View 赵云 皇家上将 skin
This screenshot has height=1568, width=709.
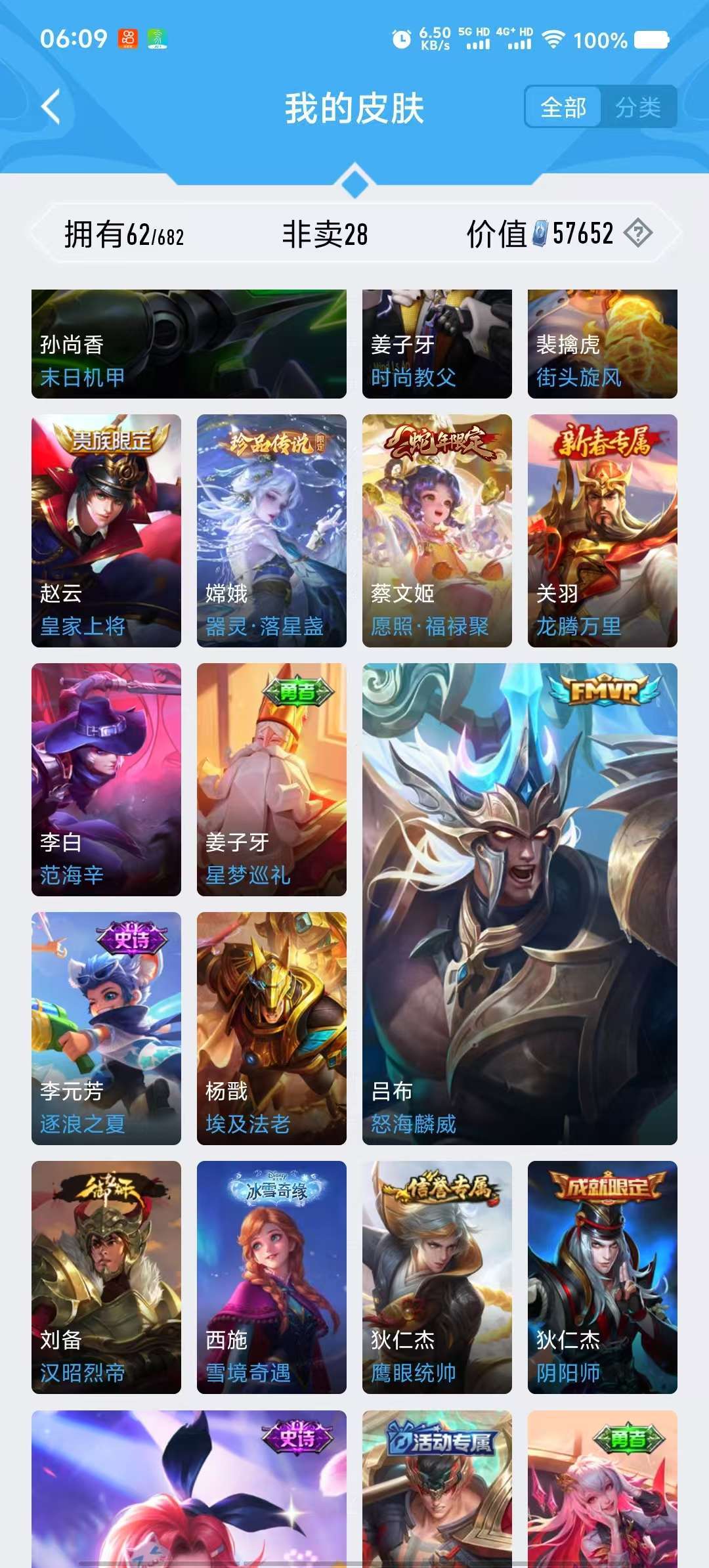(106, 531)
